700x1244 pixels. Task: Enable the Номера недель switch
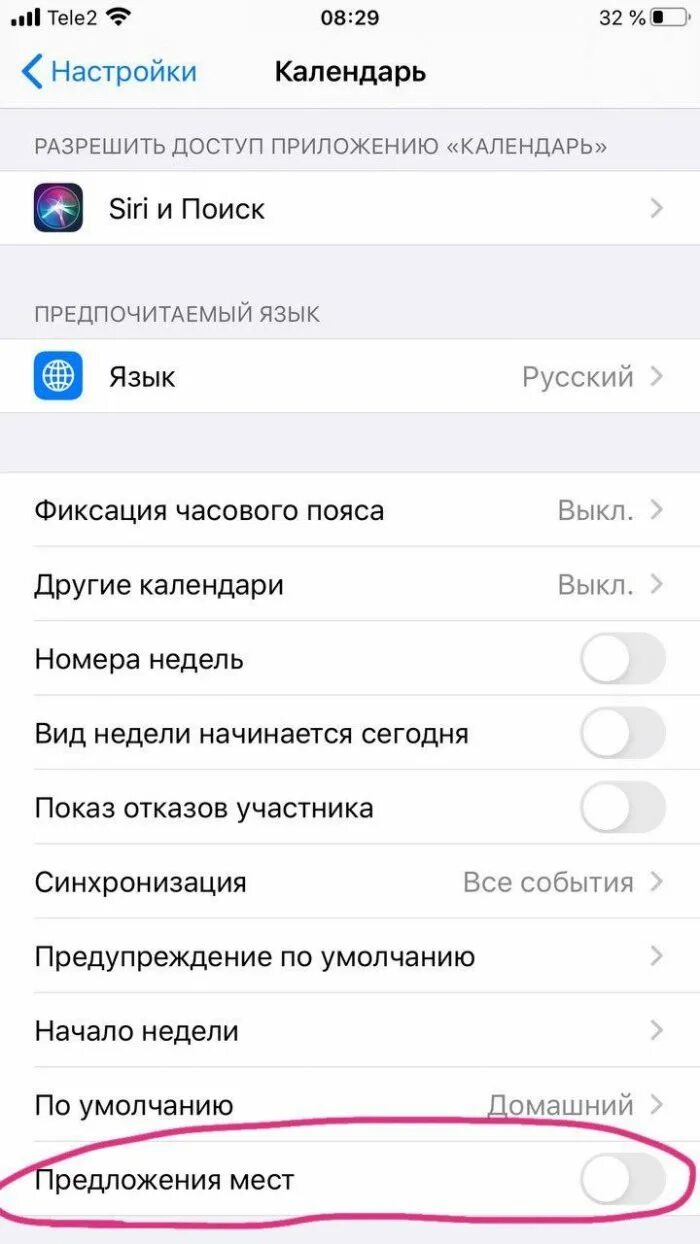coord(622,659)
